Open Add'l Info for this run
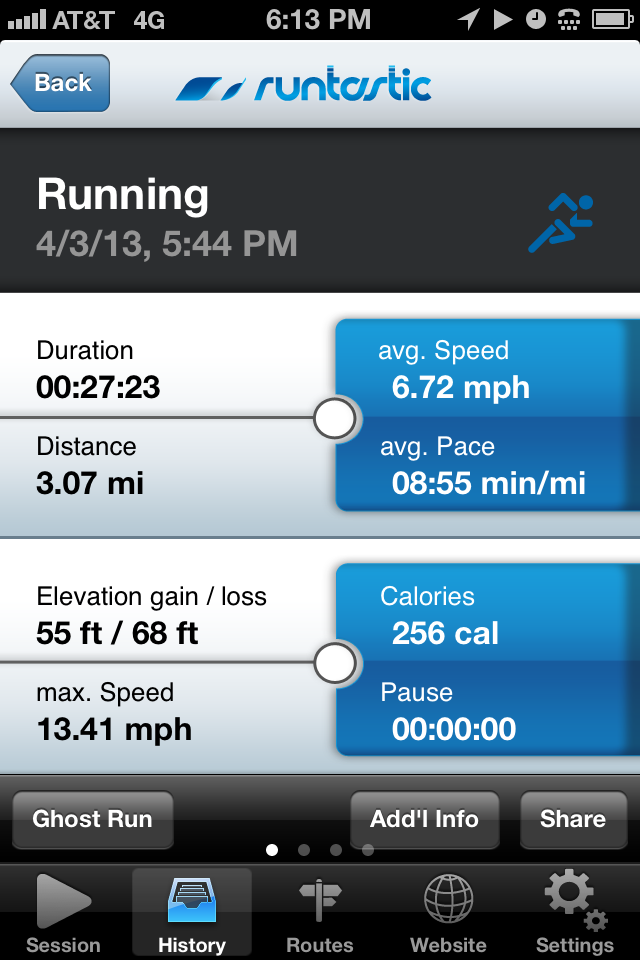 424,820
